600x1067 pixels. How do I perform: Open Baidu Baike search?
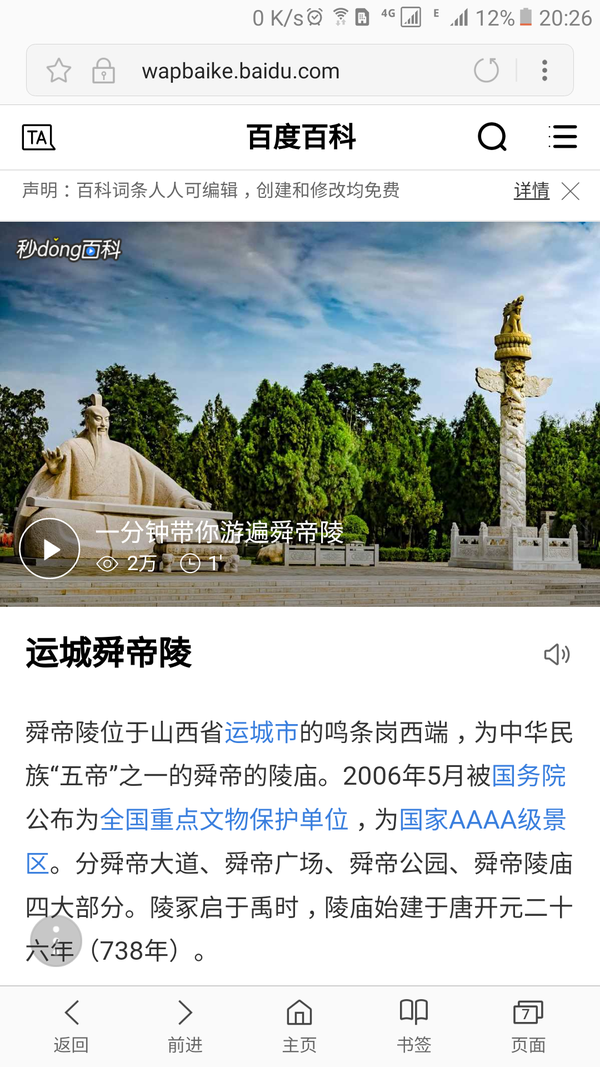[x=492, y=137]
